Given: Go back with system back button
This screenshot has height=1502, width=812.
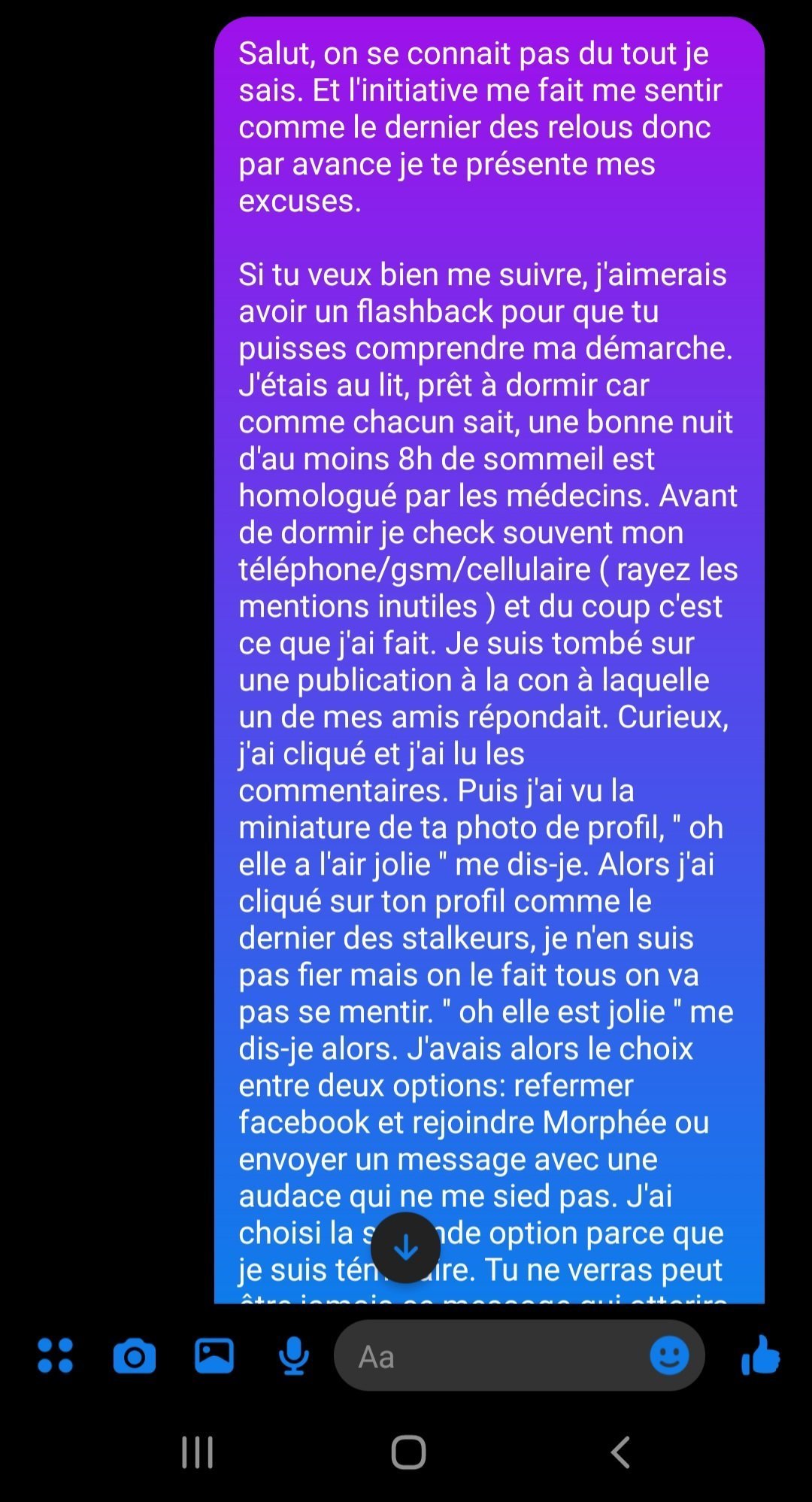Looking at the screenshot, I should (x=620, y=1451).
